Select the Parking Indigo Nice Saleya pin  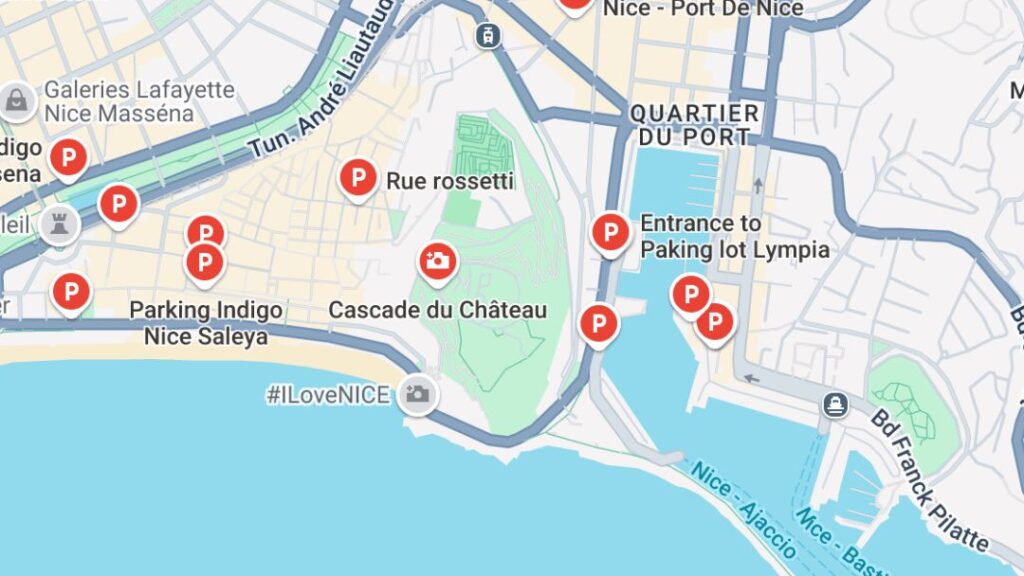204,264
